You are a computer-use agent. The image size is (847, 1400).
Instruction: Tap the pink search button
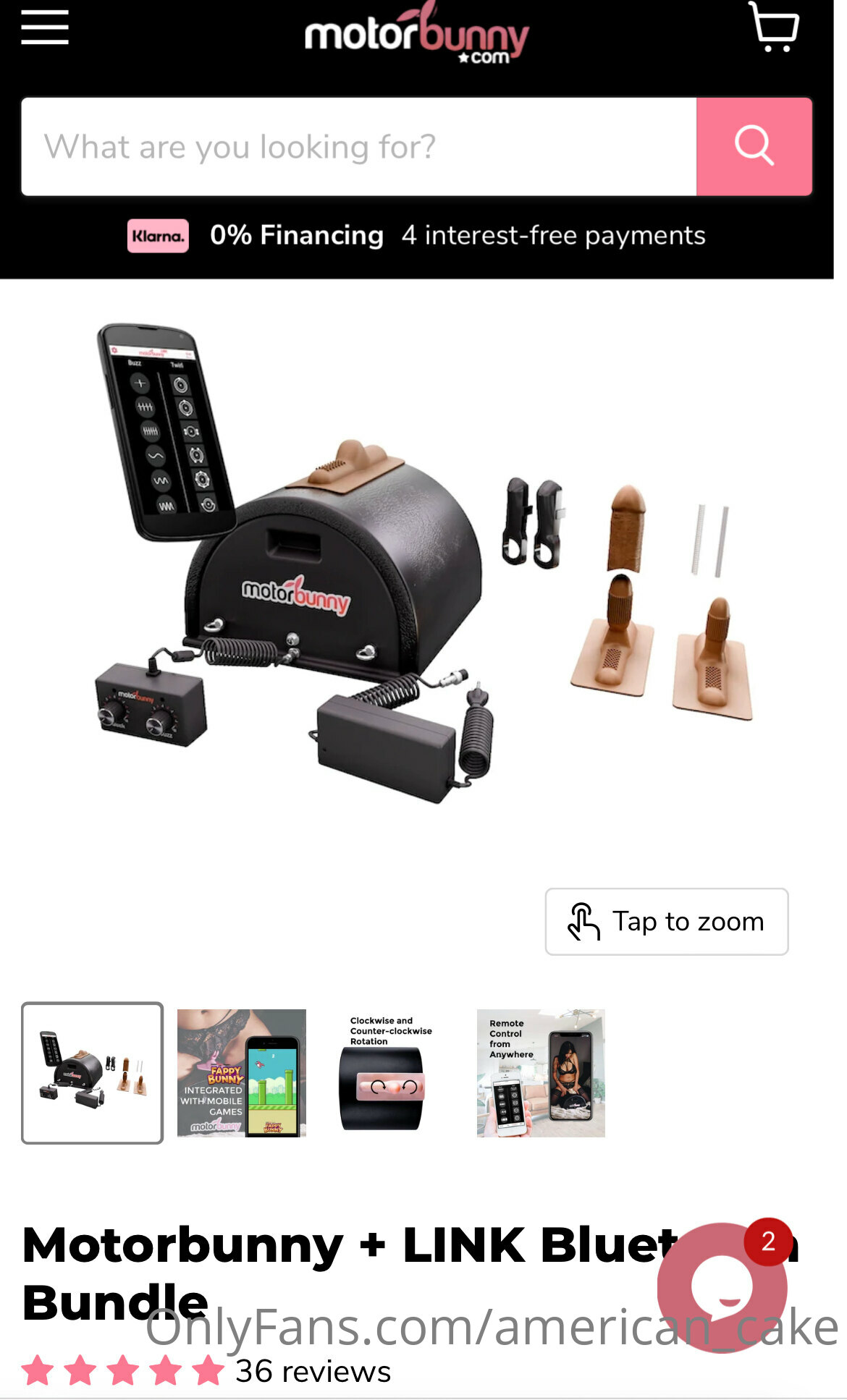click(x=754, y=147)
